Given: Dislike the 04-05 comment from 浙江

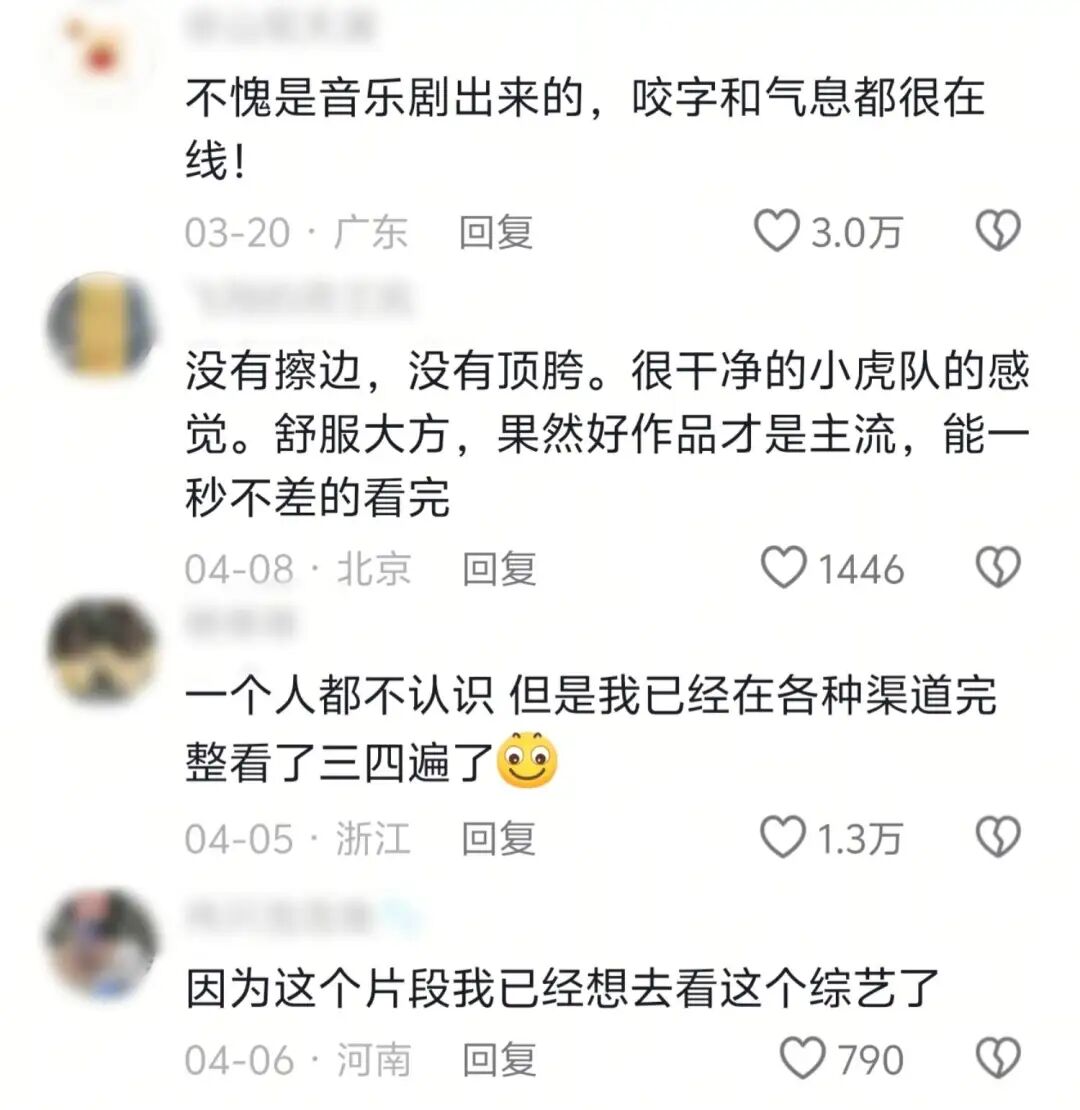Looking at the screenshot, I should click(997, 838).
